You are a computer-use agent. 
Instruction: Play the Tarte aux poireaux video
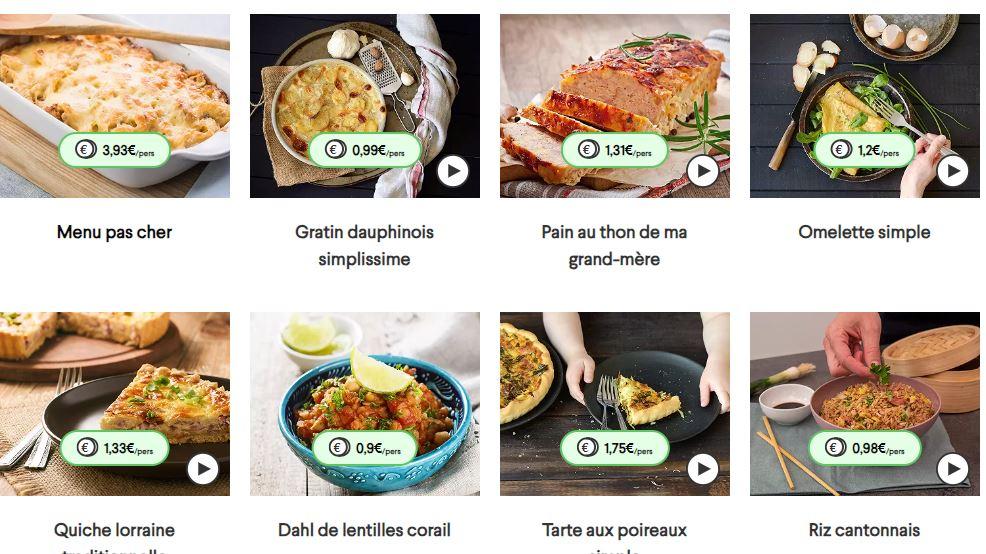point(703,468)
